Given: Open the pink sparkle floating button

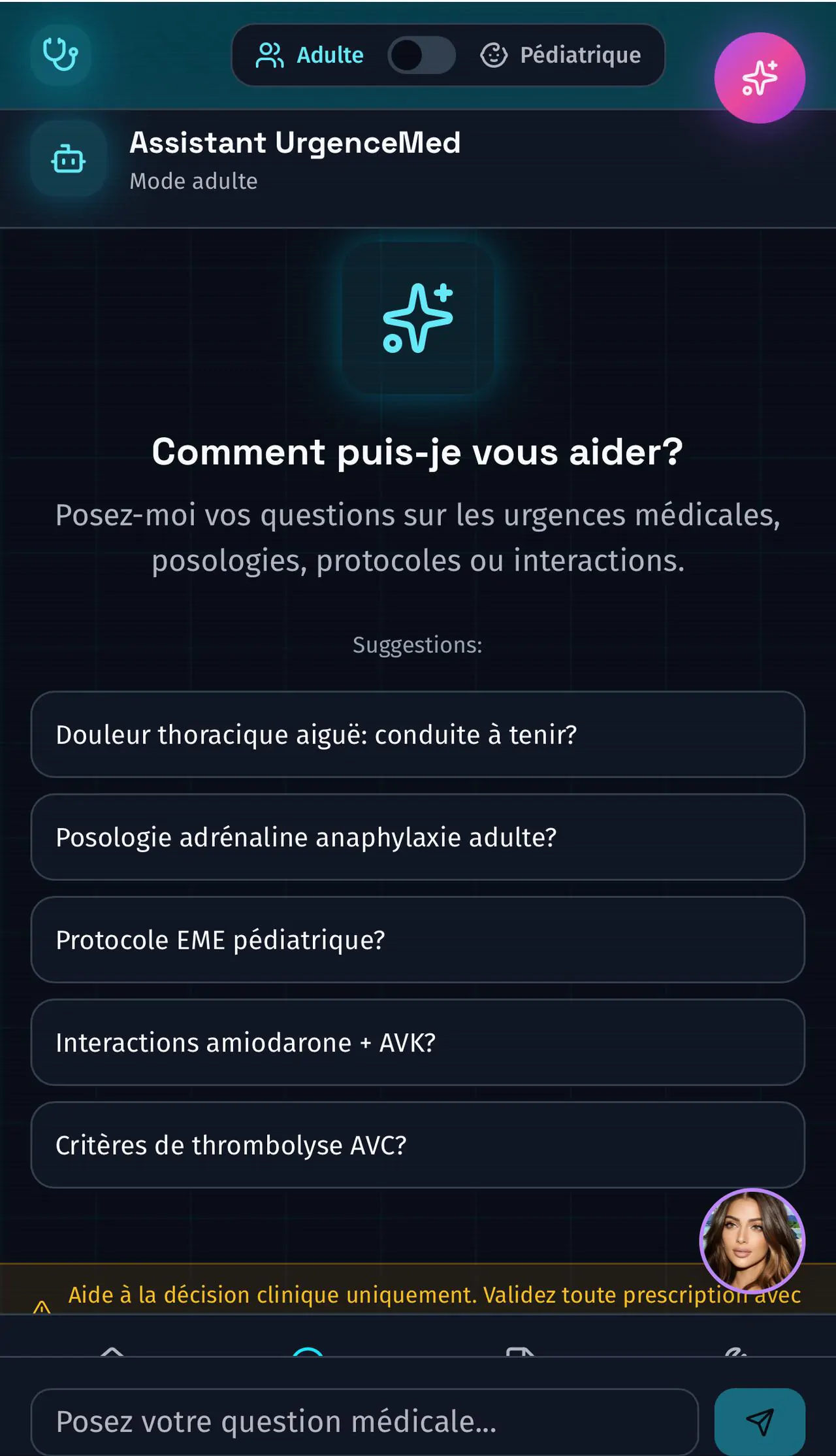Looking at the screenshot, I should coord(759,78).
